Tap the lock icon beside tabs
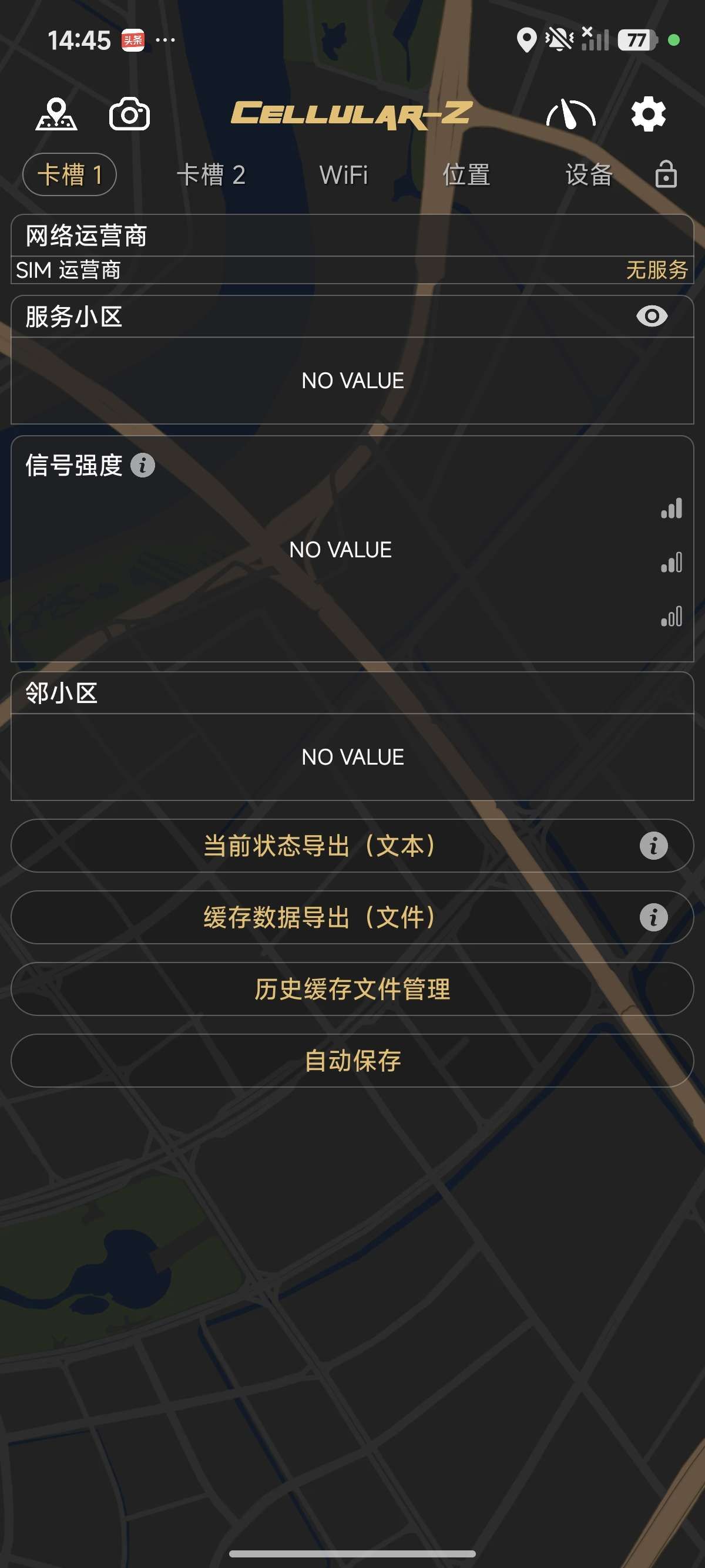Screen dimensions: 705x1568 click(666, 174)
